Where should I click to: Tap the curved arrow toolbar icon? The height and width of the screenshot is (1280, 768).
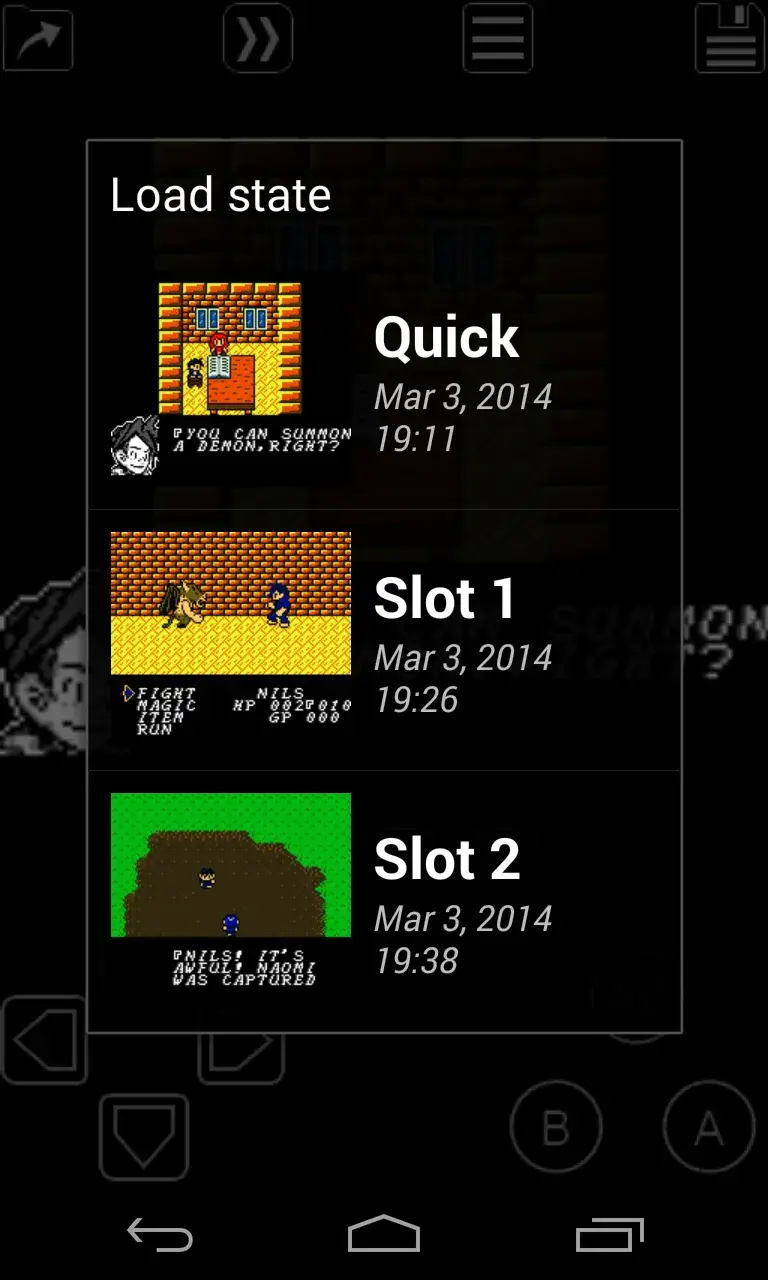(38, 38)
